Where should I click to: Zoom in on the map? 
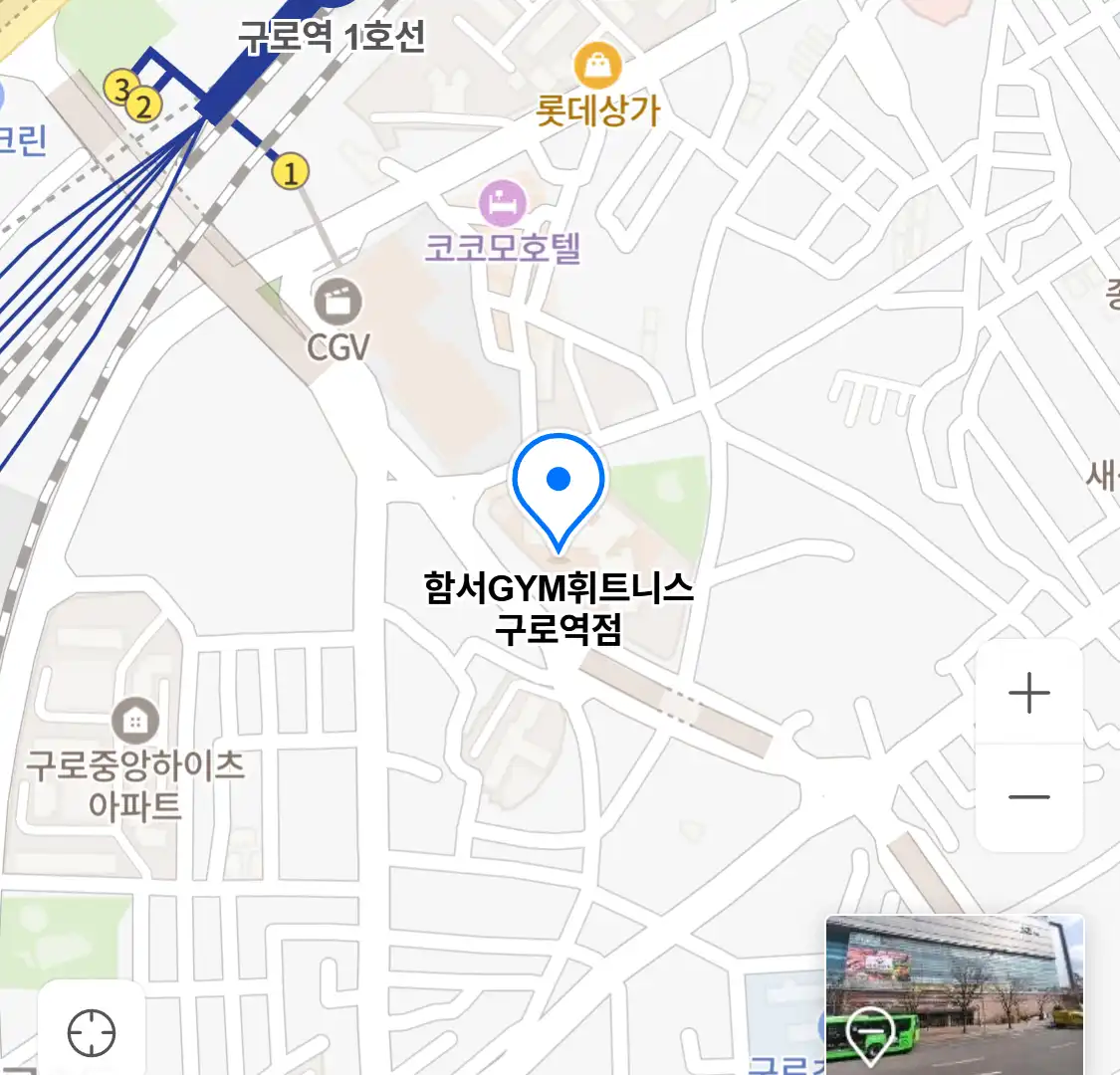[x=1028, y=693]
